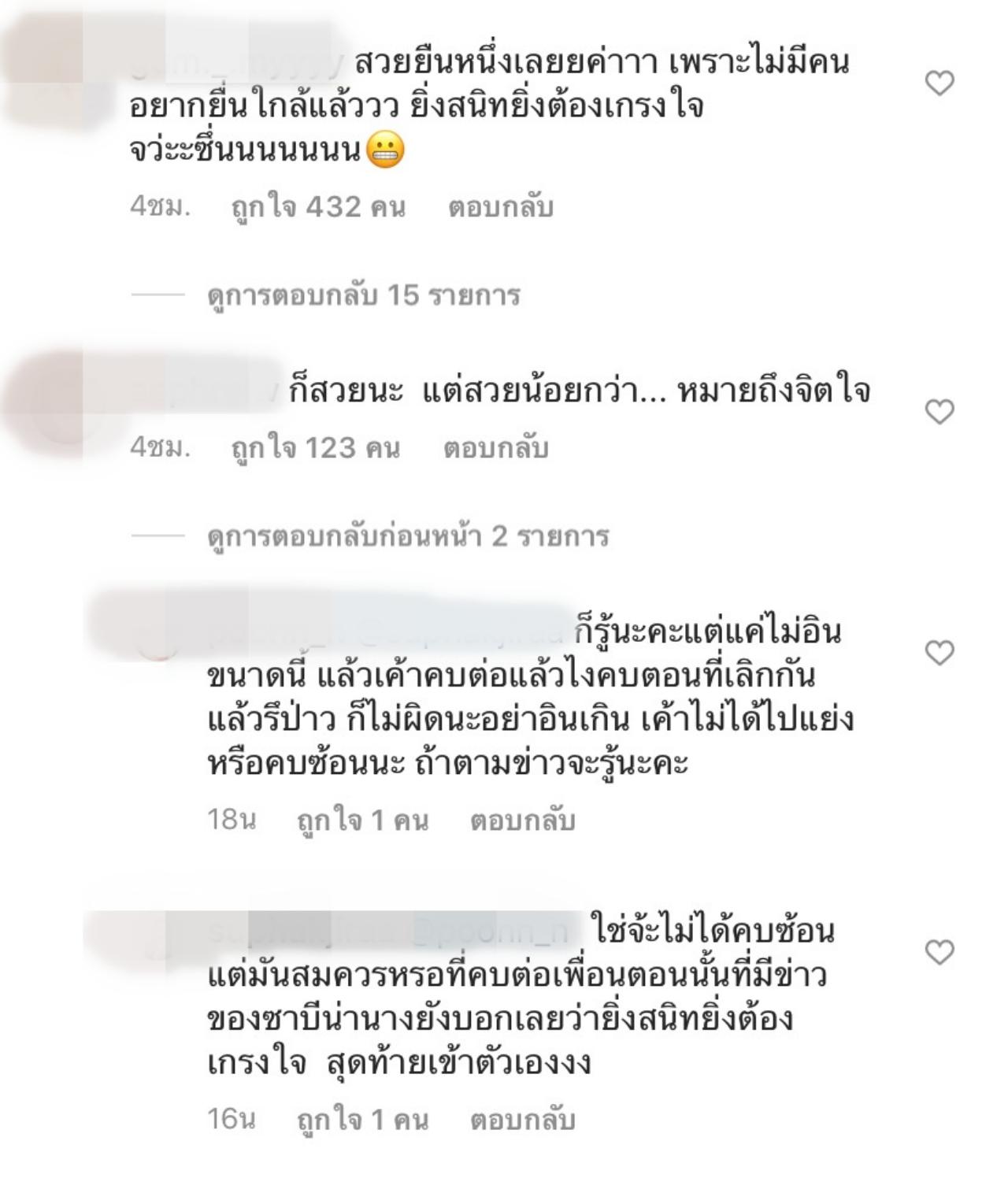Expand the 15 replies
Viewport: 1008px width, 1204px height.
click(x=363, y=295)
